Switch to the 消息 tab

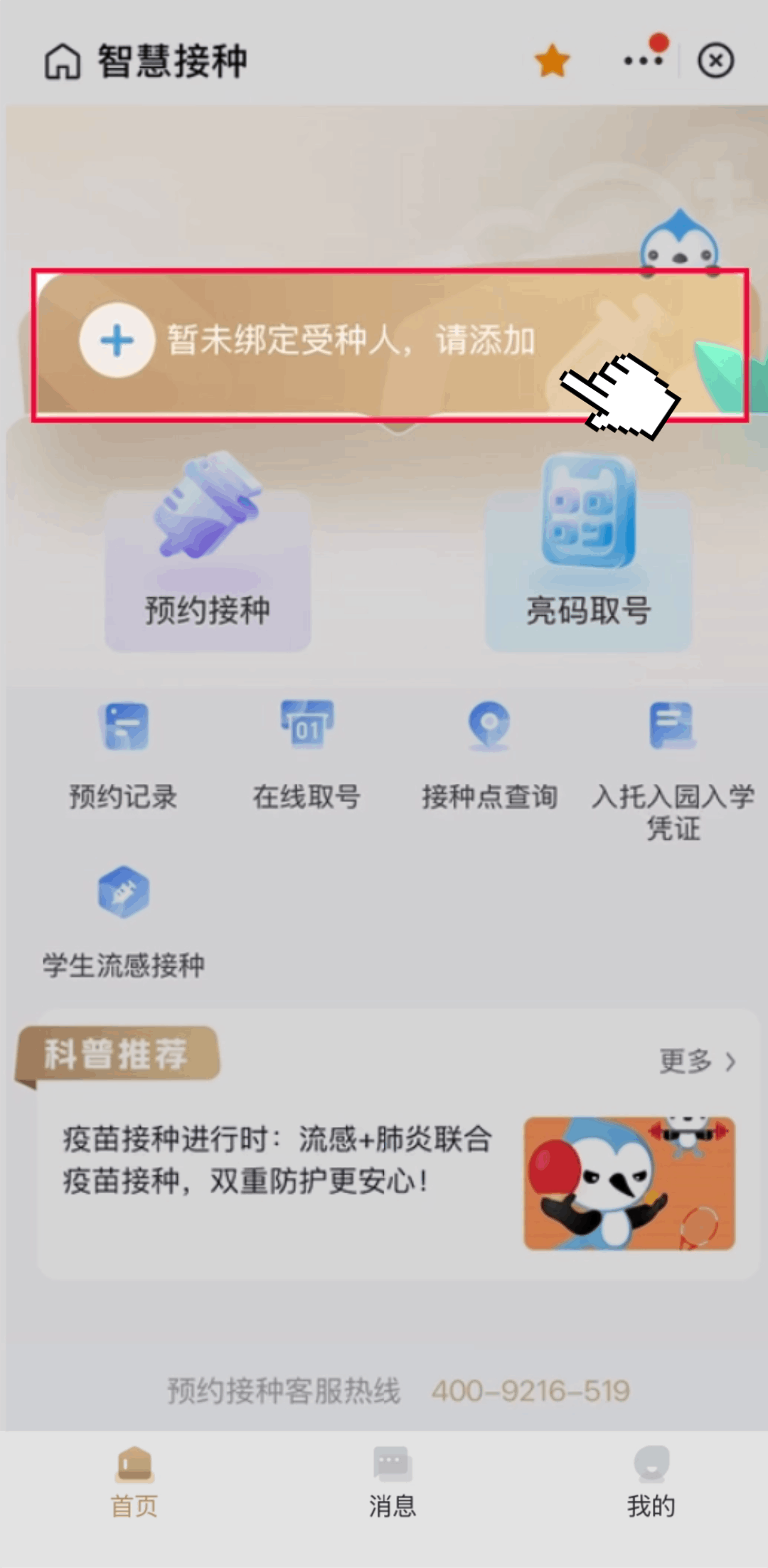tap(392, 1483)
